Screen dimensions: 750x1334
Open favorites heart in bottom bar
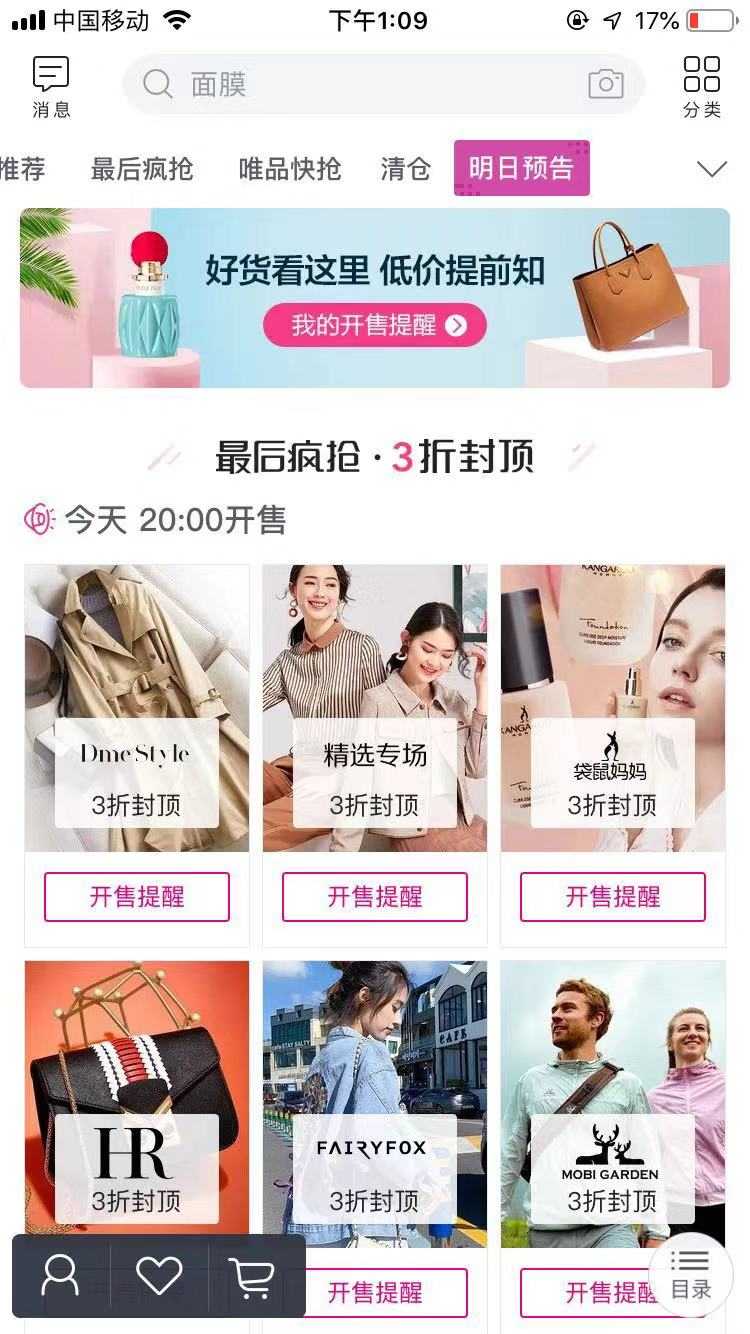point(159,1275)
